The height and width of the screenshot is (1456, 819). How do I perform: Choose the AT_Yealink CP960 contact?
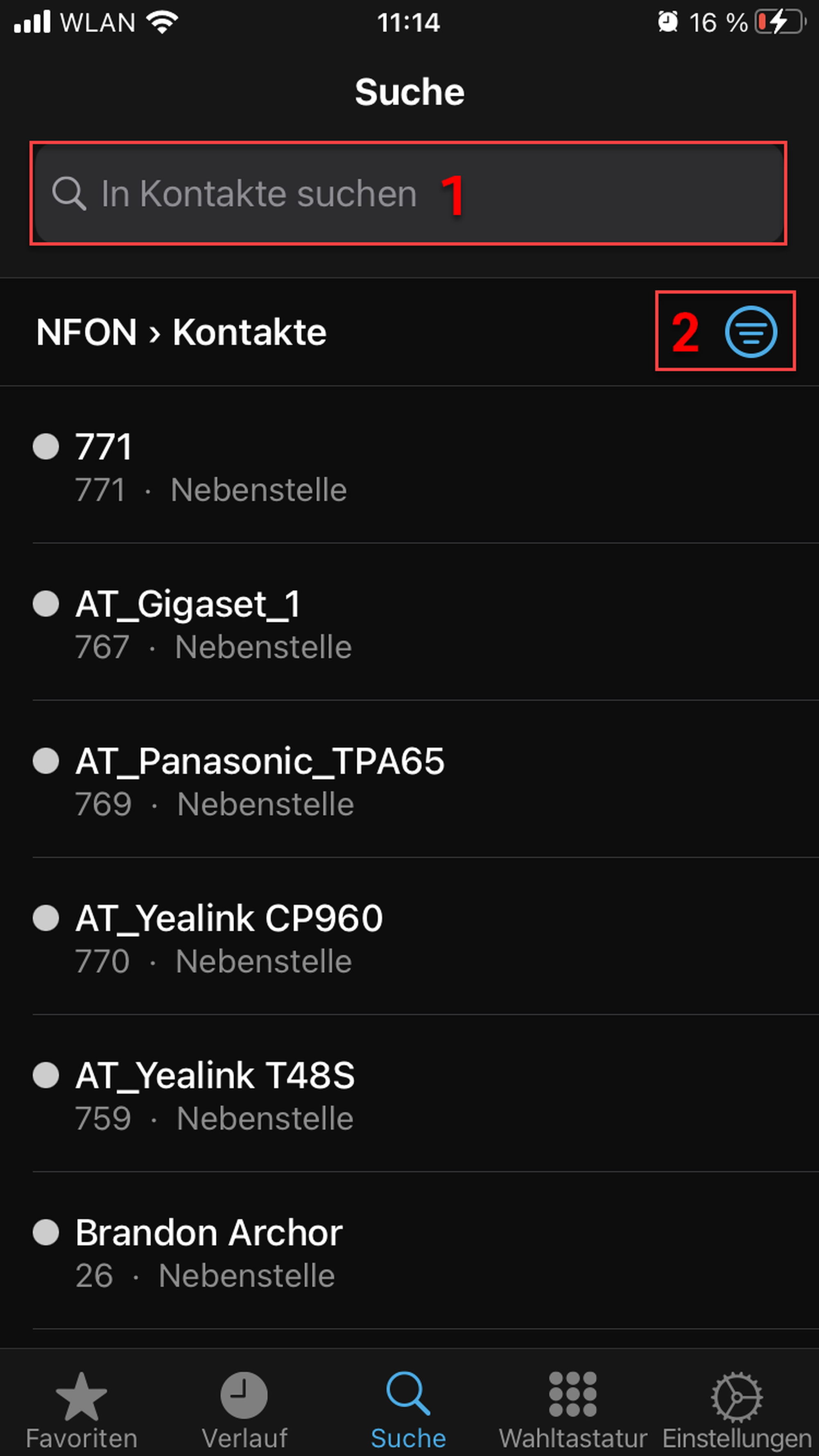229,938
